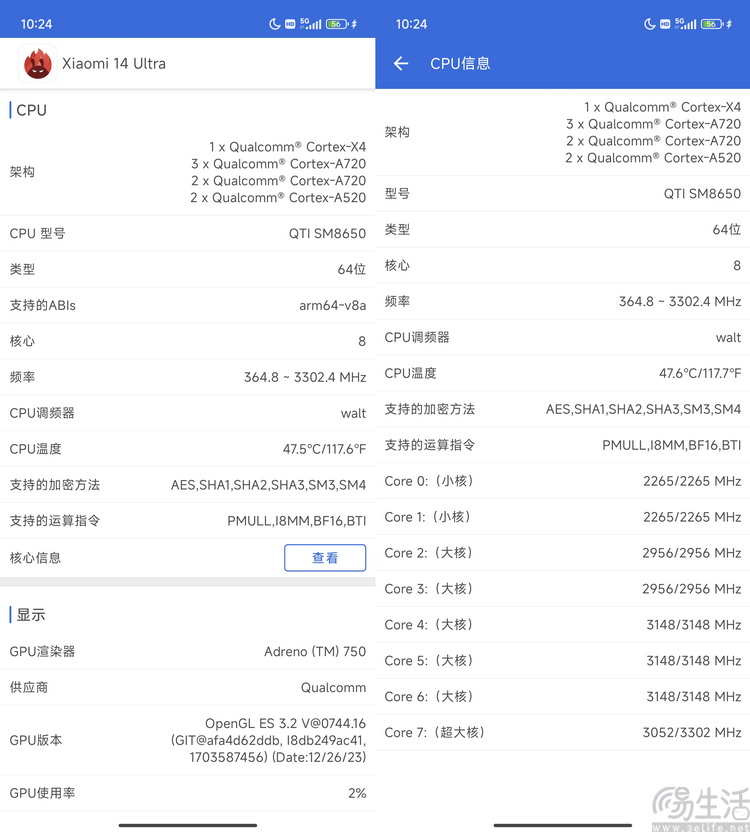The height and width of the screenshot is (833, 750).
Task: Select the CPU 温度 row
Action: [x=188, y=449]
